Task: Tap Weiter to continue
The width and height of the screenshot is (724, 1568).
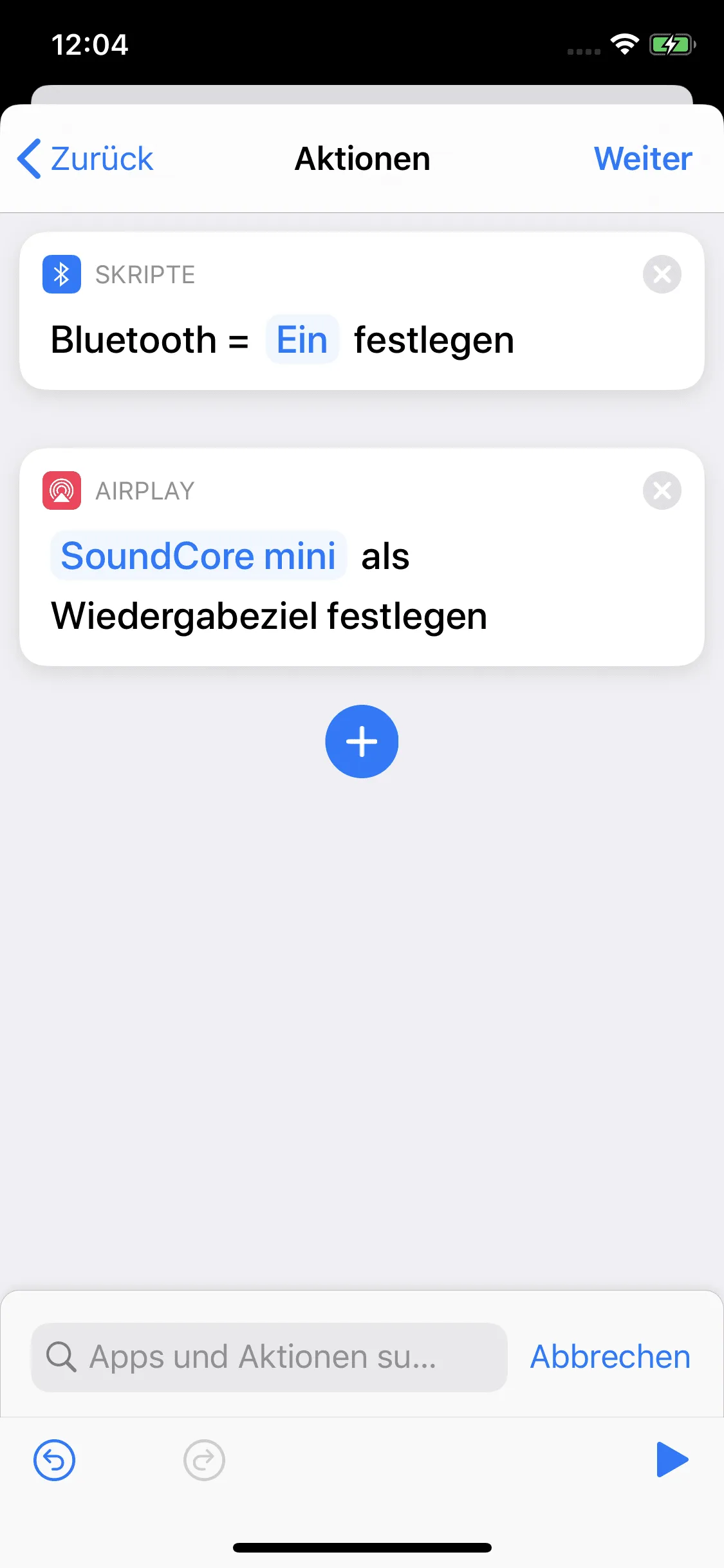Action: 643,159
